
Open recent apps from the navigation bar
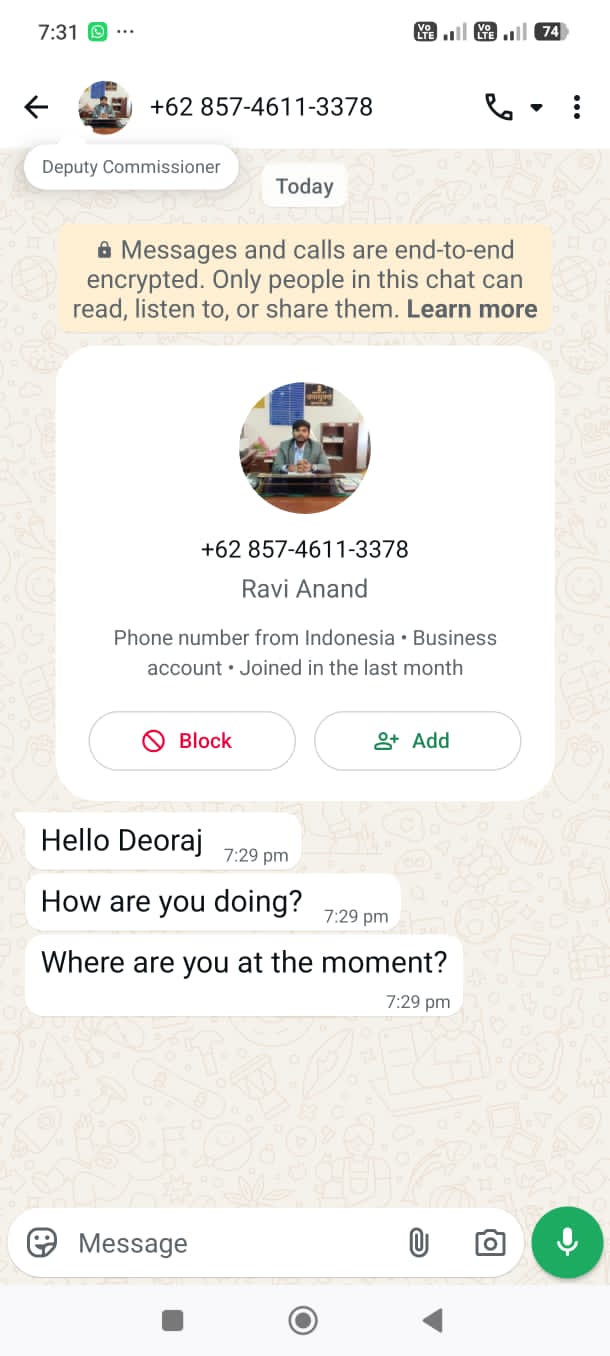(172, 1321)
